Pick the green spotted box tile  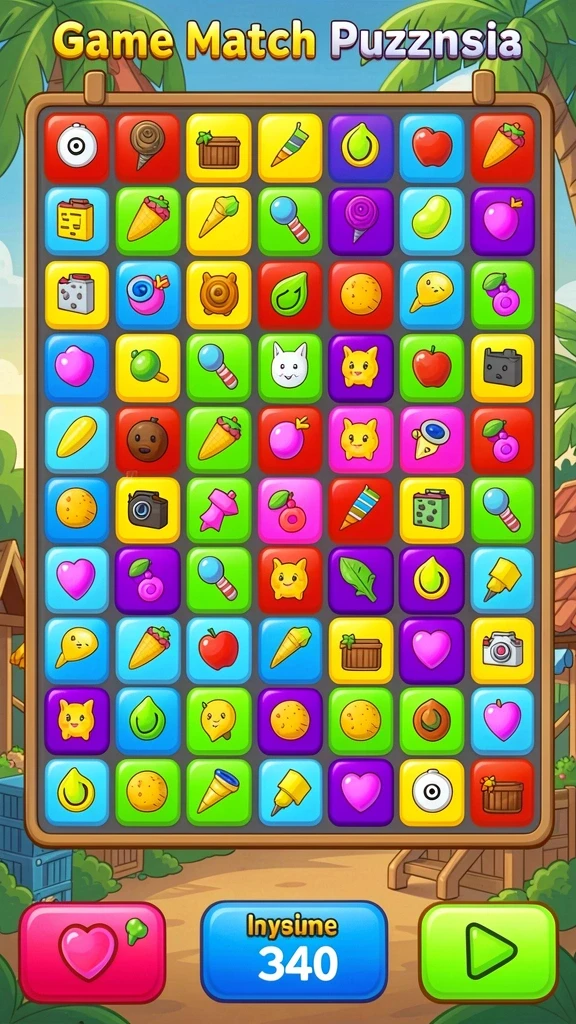(432, 511)
